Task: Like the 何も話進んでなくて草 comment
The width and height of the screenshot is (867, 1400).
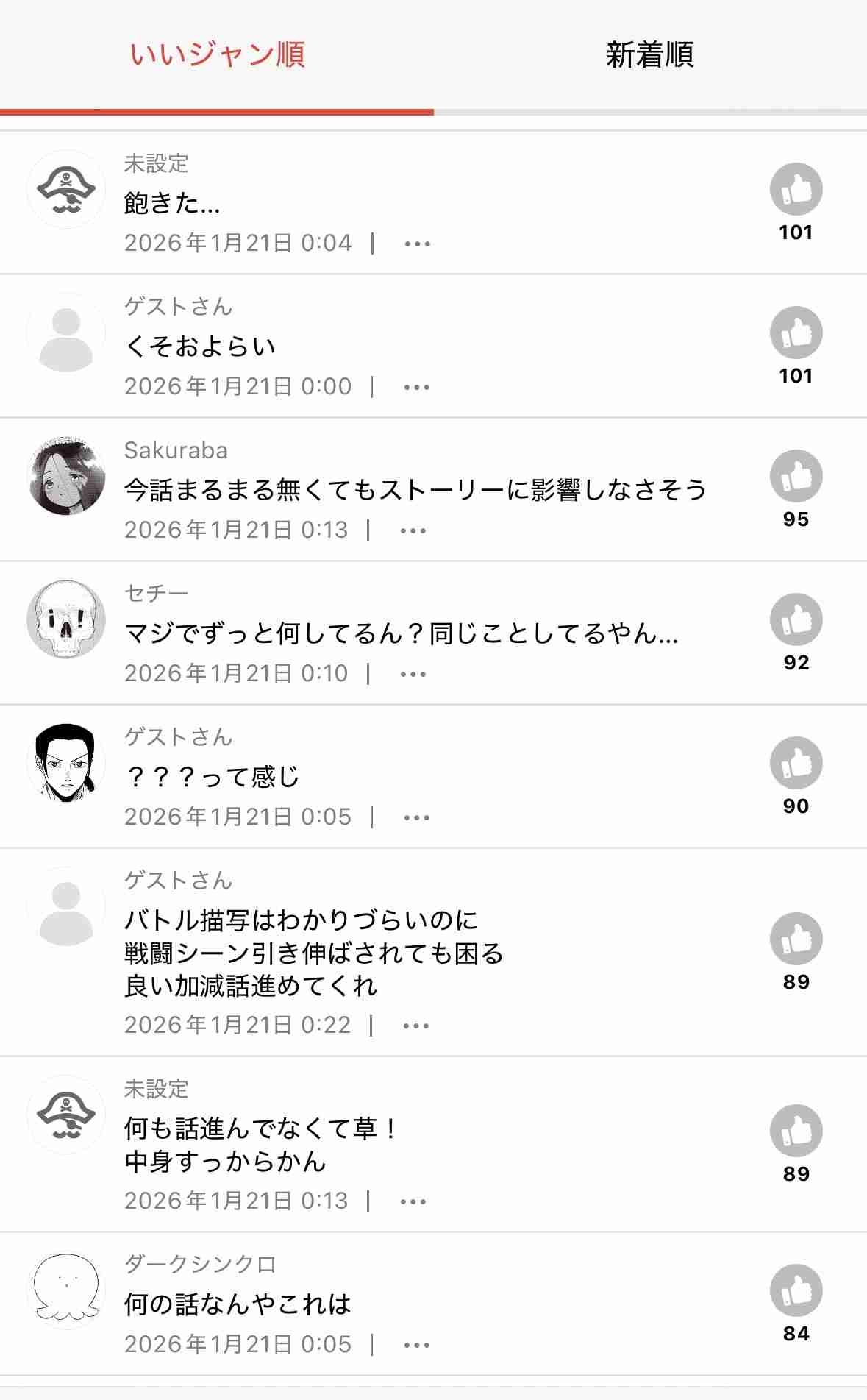Action: 796,1131
